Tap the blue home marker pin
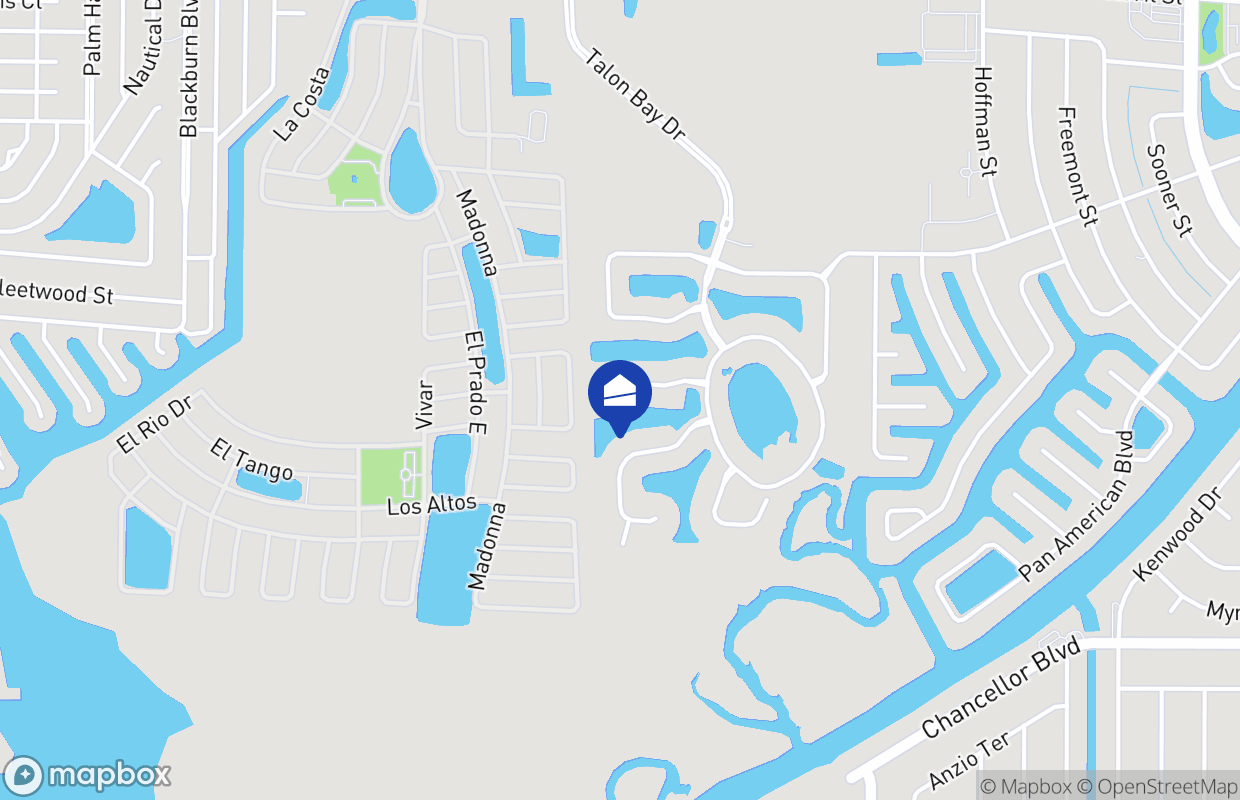This screenshot has width=1240, height=800. click(620, 393)
